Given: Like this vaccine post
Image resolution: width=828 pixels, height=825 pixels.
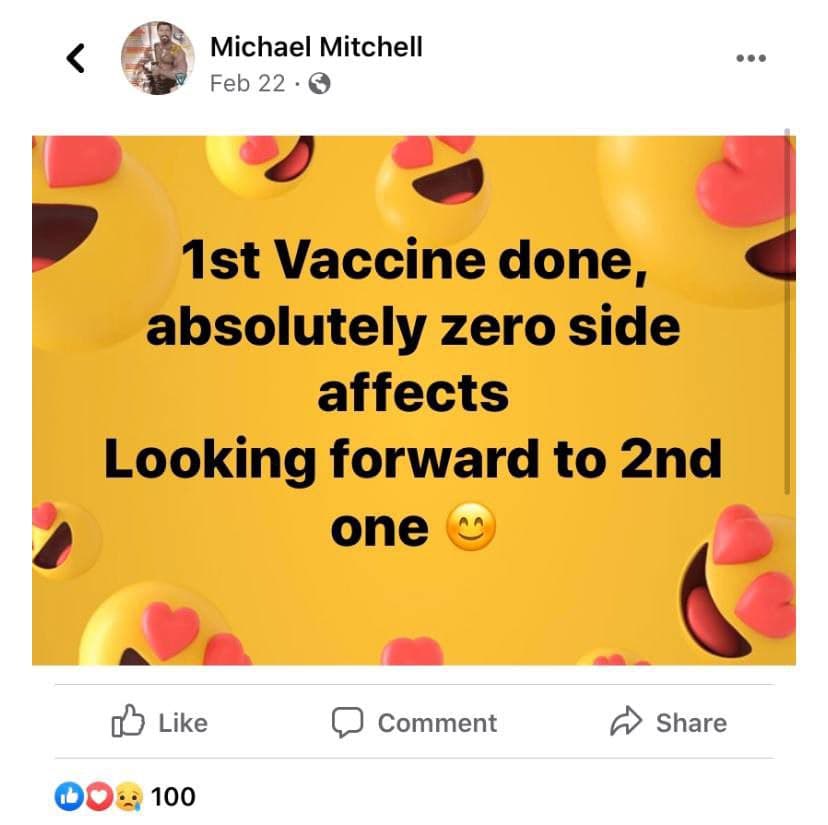Looking at the screenshot, I should pyautogui.click(x=158, y=722).
